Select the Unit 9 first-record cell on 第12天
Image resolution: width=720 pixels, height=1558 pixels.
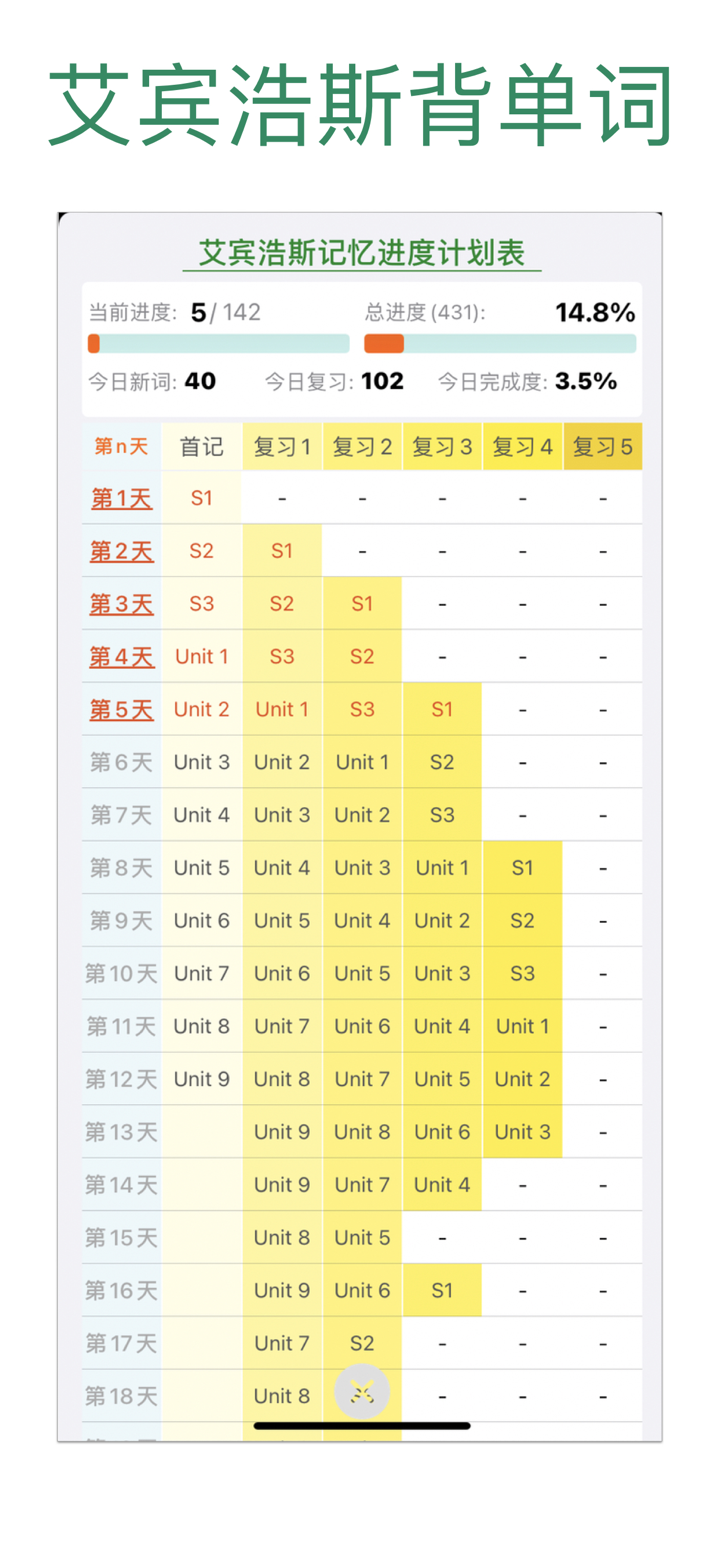(x=201, y=1078)
